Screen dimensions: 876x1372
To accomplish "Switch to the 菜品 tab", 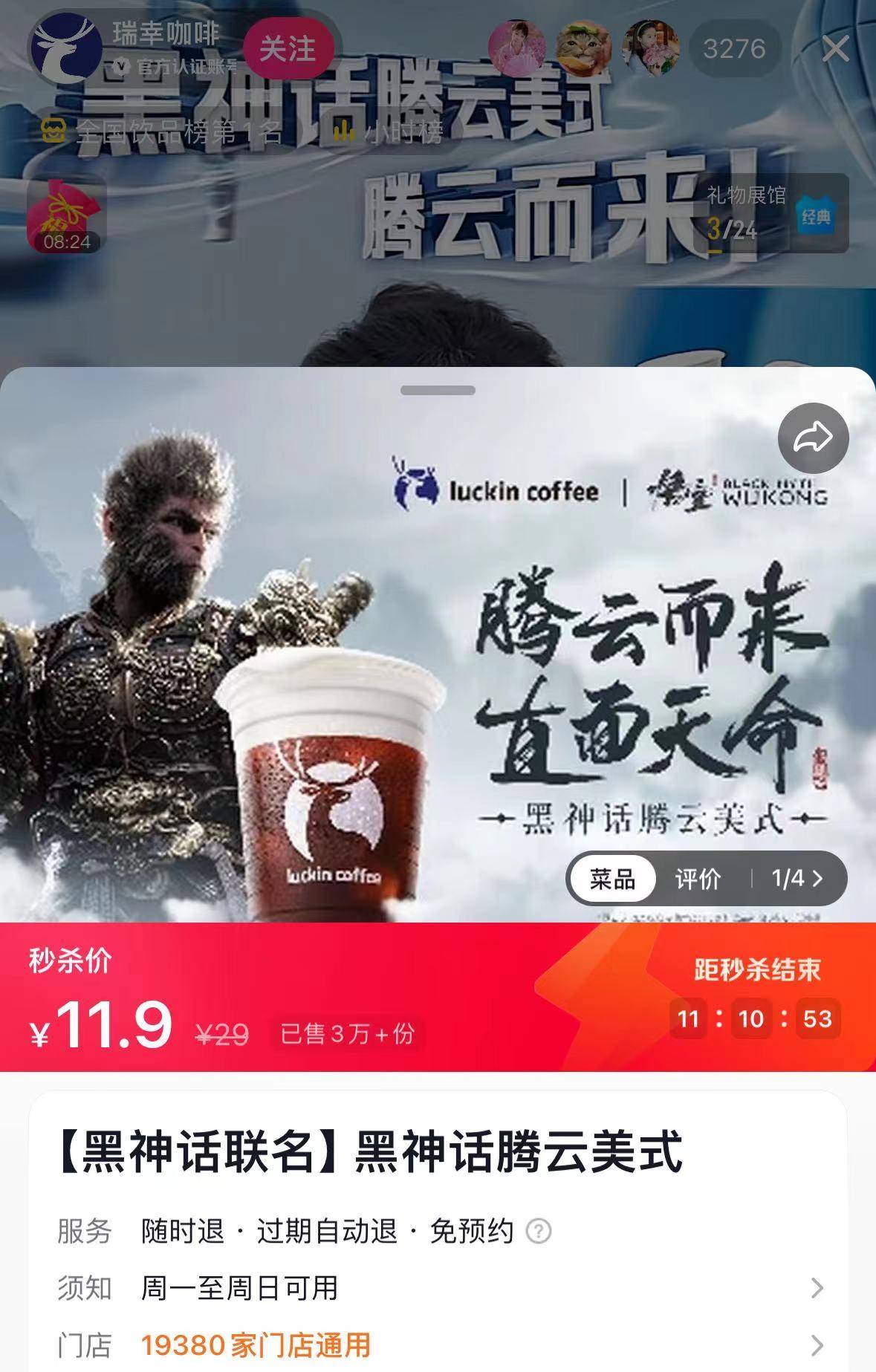I will (x=613, y=879).
